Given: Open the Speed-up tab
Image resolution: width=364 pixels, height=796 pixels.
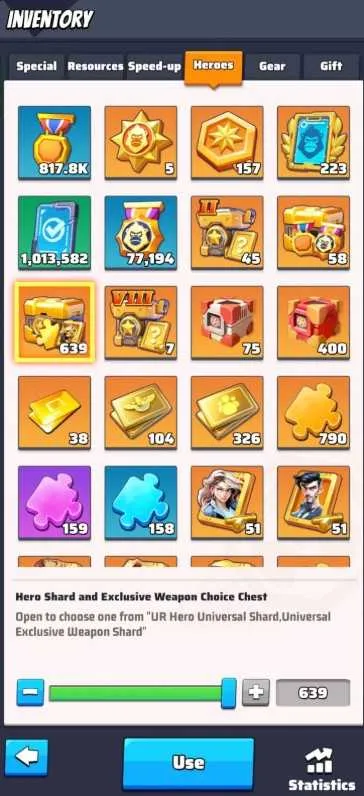Looking at the screenshot, I should pyautogui.click(x=154, y=66).
